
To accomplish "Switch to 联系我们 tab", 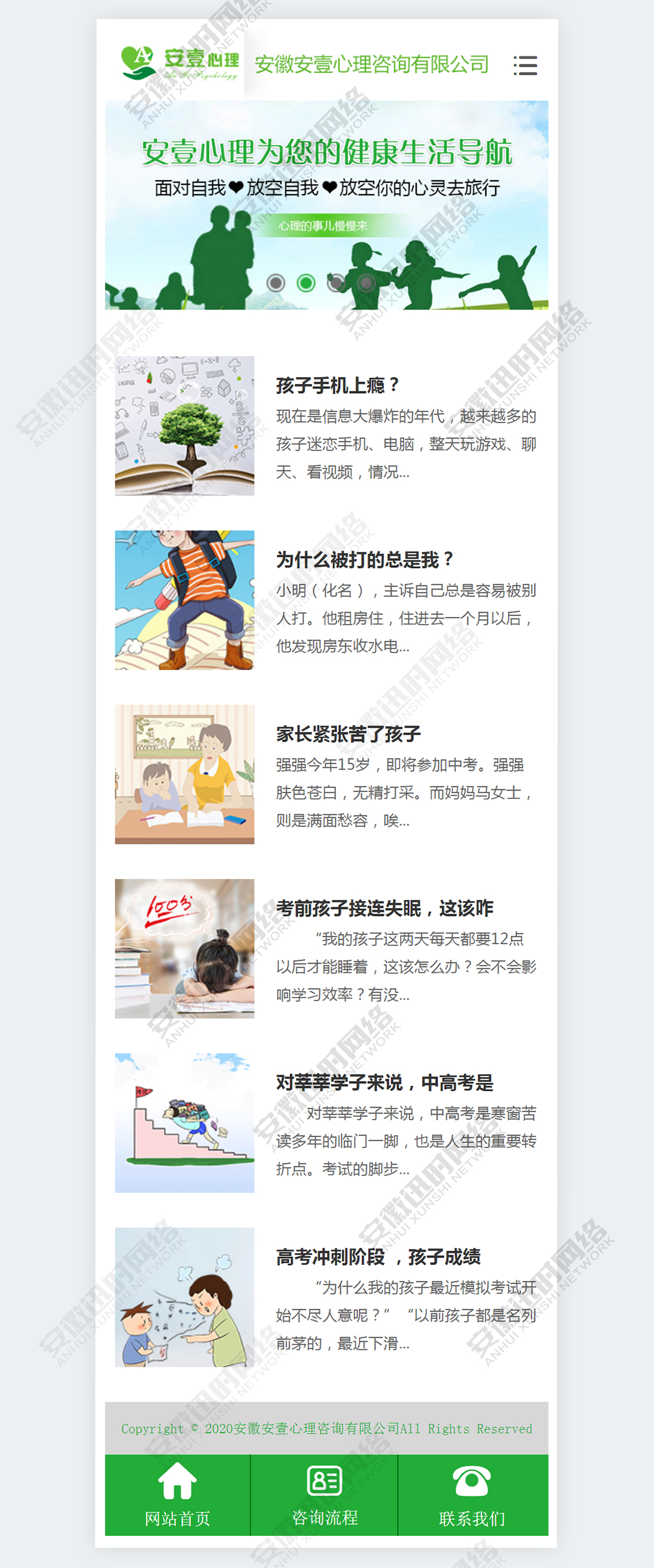I will point(472,1495).
